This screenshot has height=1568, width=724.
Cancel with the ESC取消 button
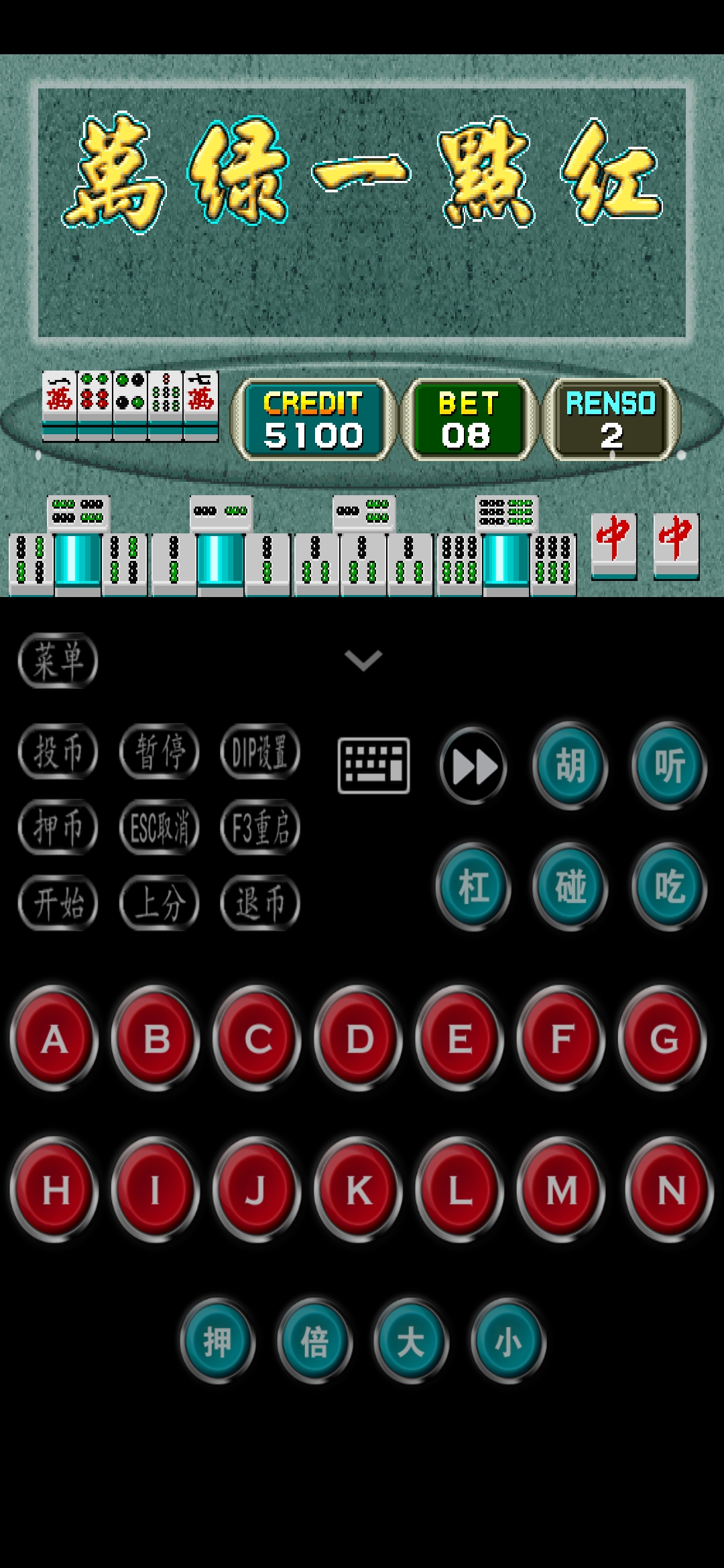pyautogui.click(x=160, y=827)
